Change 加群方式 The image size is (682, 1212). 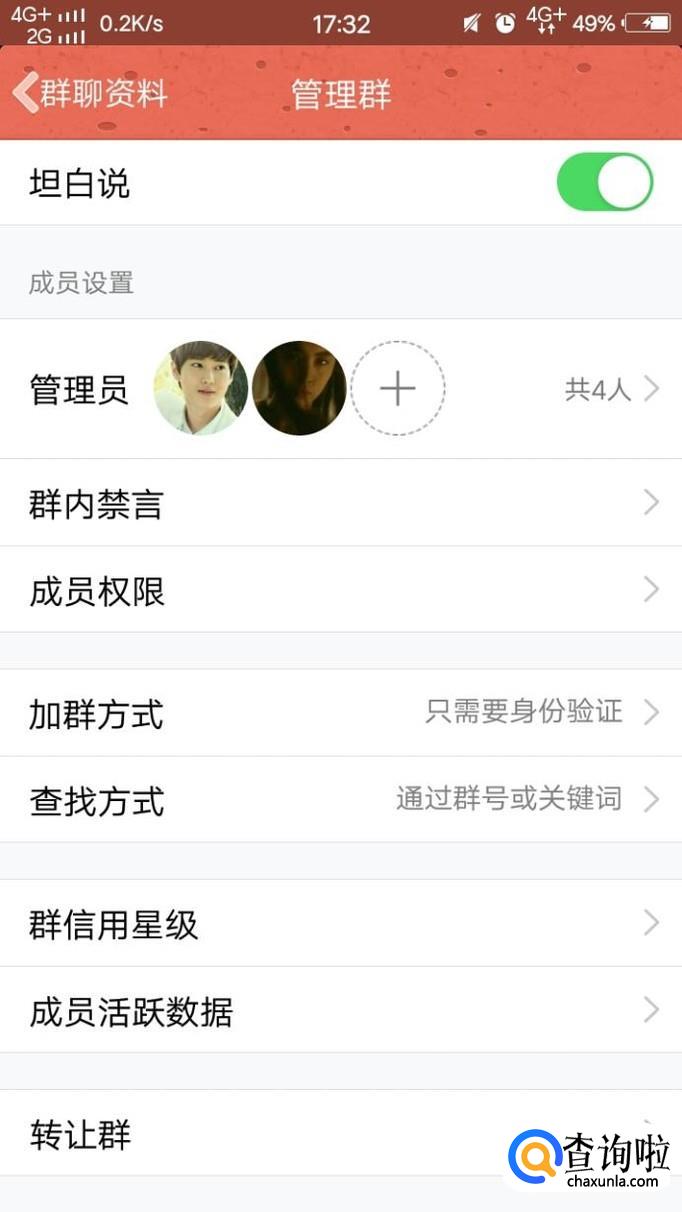[340, 713]
